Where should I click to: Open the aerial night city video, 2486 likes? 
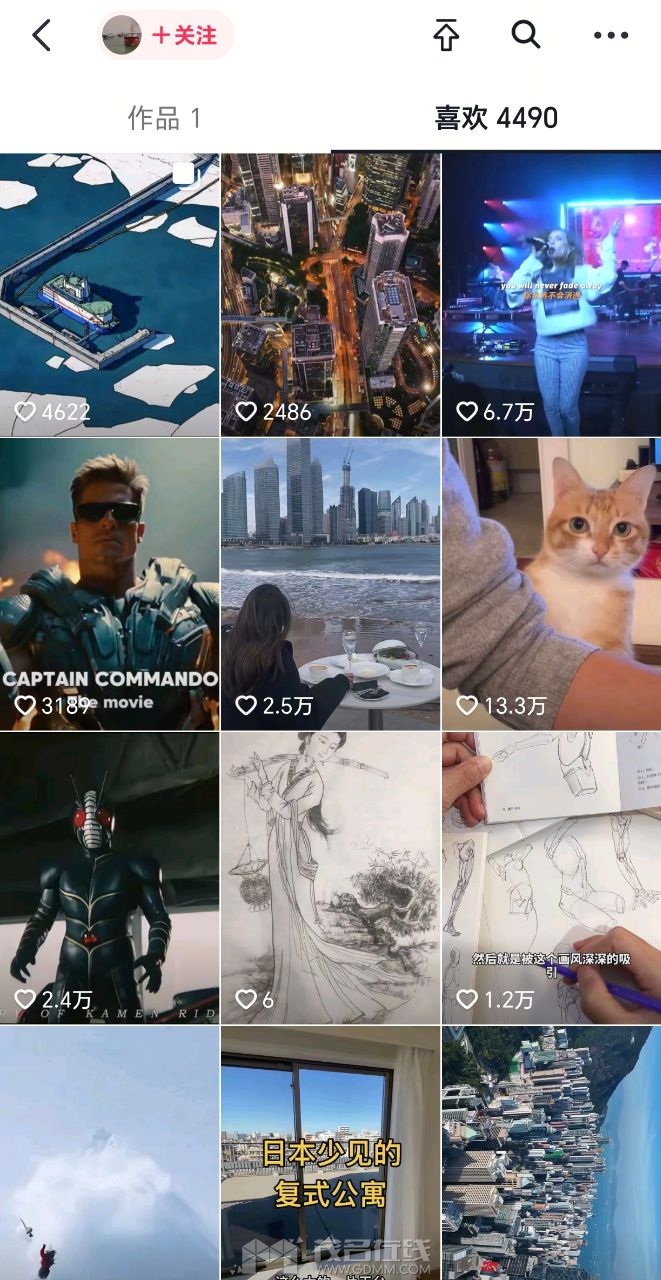click(x=330, y=295)
